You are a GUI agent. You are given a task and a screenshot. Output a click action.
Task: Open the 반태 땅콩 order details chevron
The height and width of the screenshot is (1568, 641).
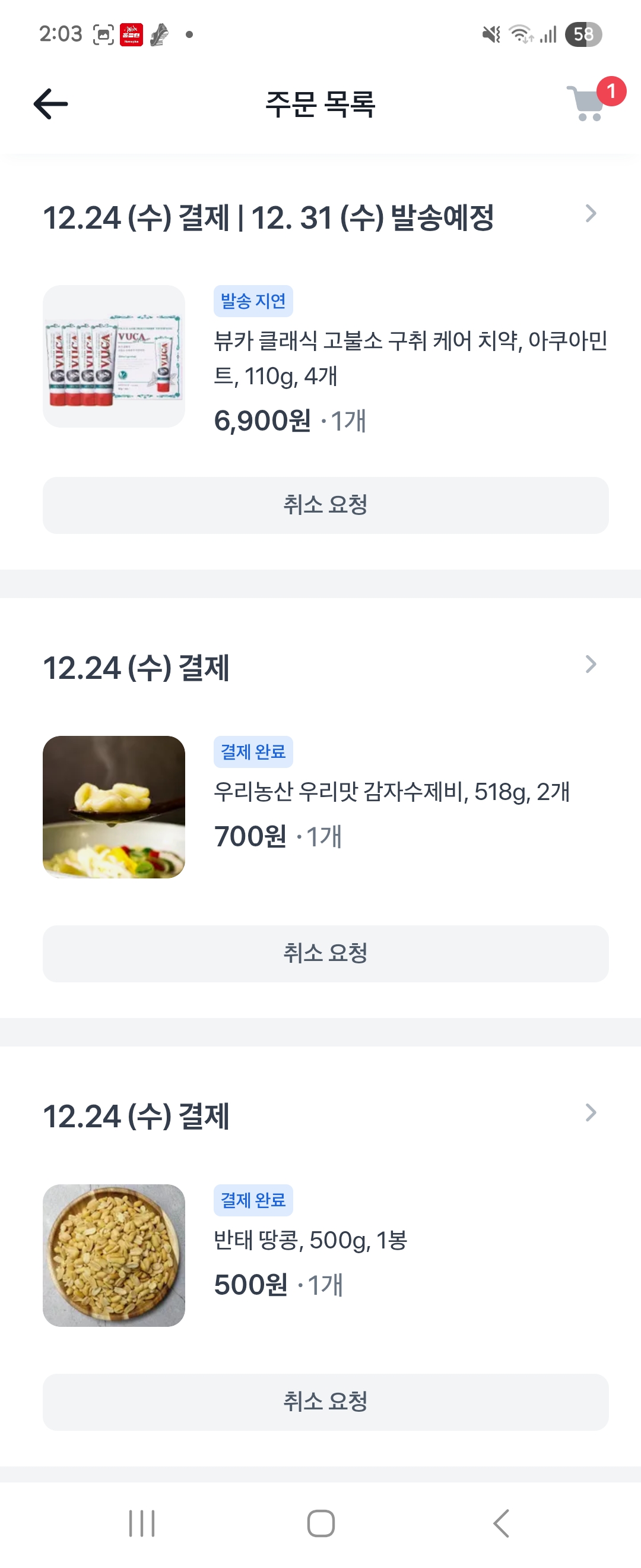pyautogui.click(x=590, y=1112)
